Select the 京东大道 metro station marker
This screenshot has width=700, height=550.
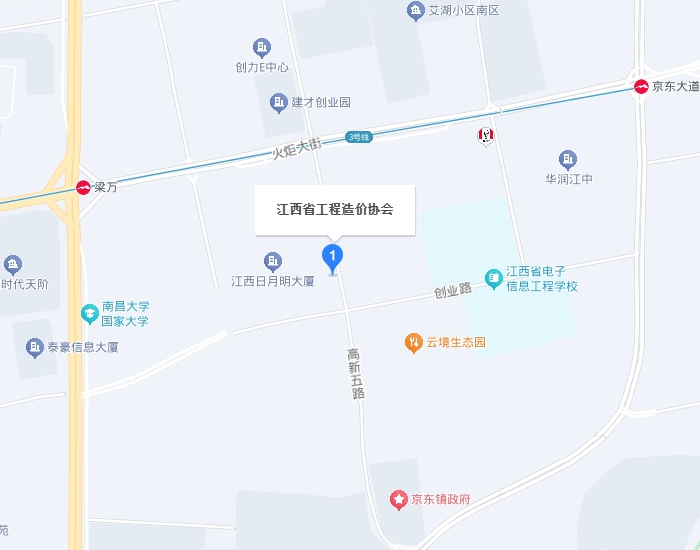(641, 87)
